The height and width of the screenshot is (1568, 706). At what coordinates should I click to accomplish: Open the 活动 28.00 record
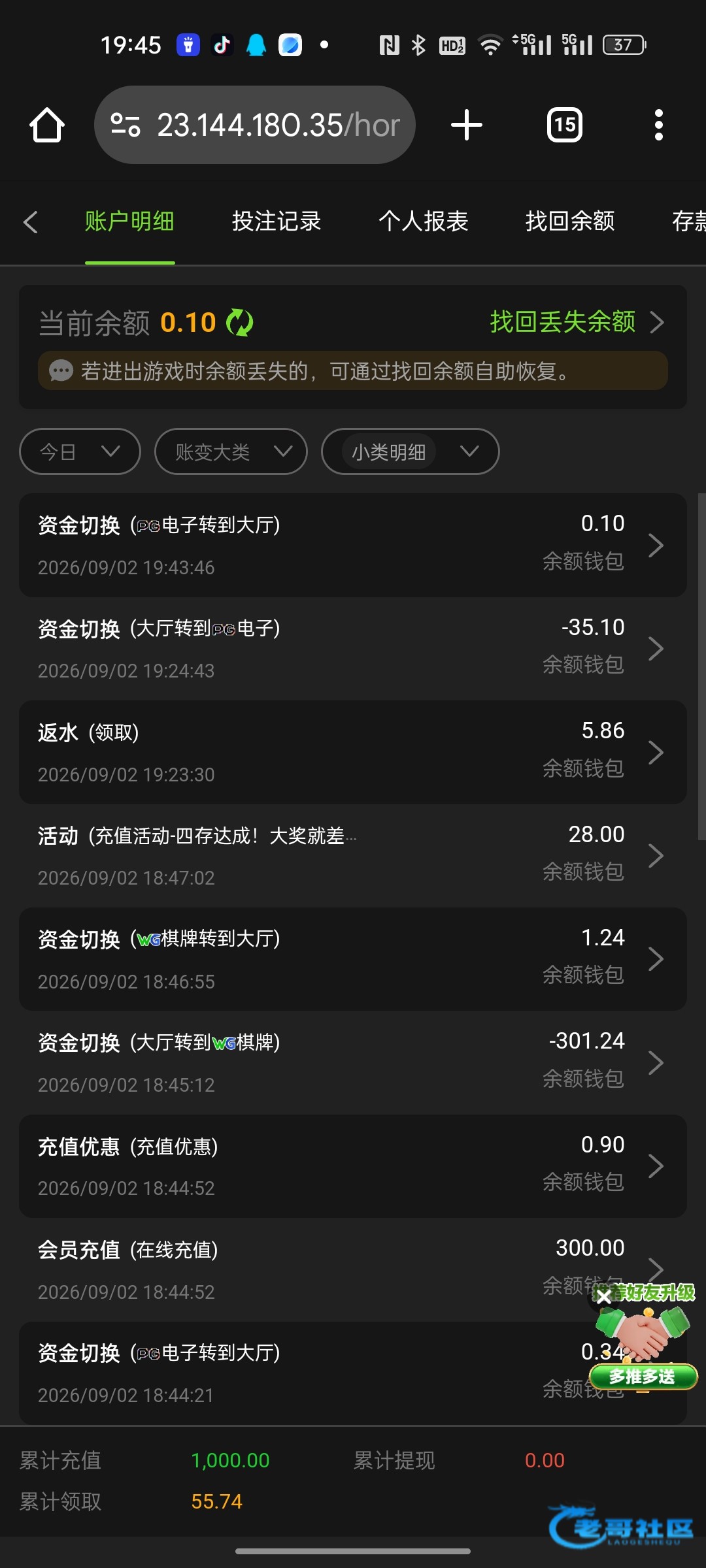click(x=353, y=856)
